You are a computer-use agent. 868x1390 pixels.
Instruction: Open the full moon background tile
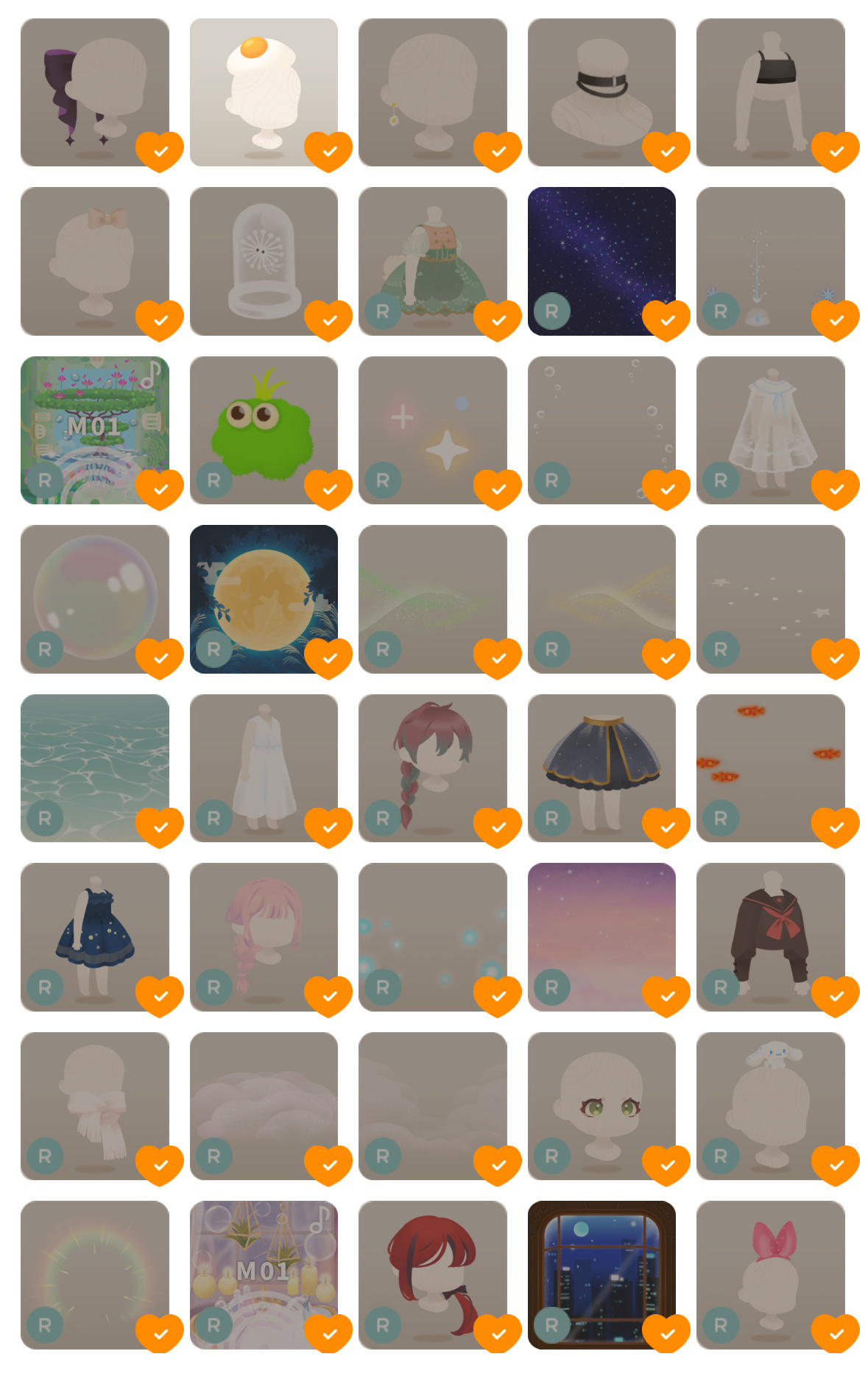263,599
